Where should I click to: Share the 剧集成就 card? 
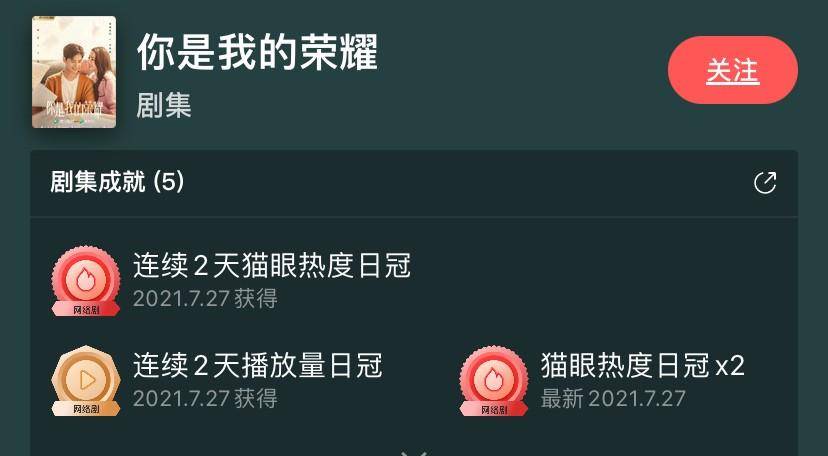(x=765, y=182)
